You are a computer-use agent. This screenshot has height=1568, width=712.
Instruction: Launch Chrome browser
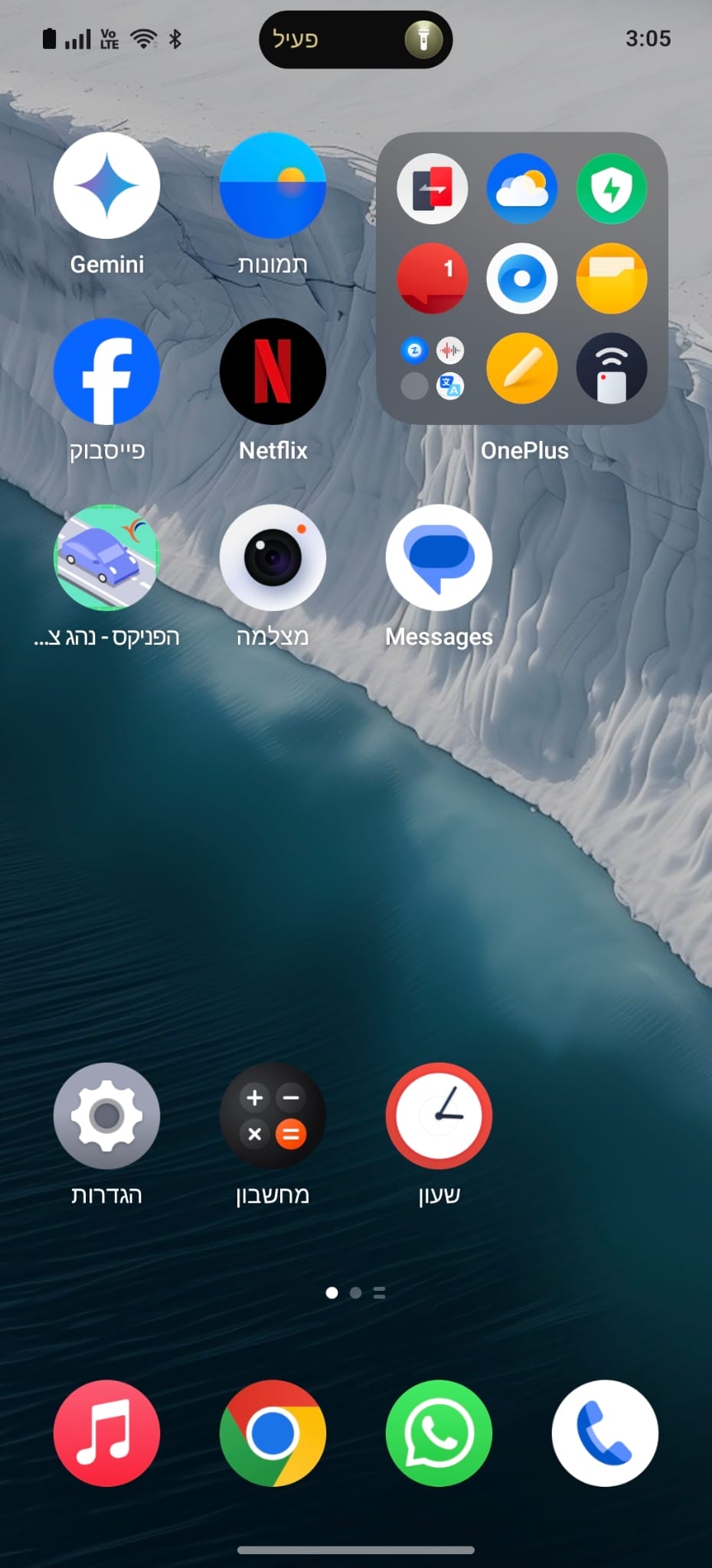273,1433
